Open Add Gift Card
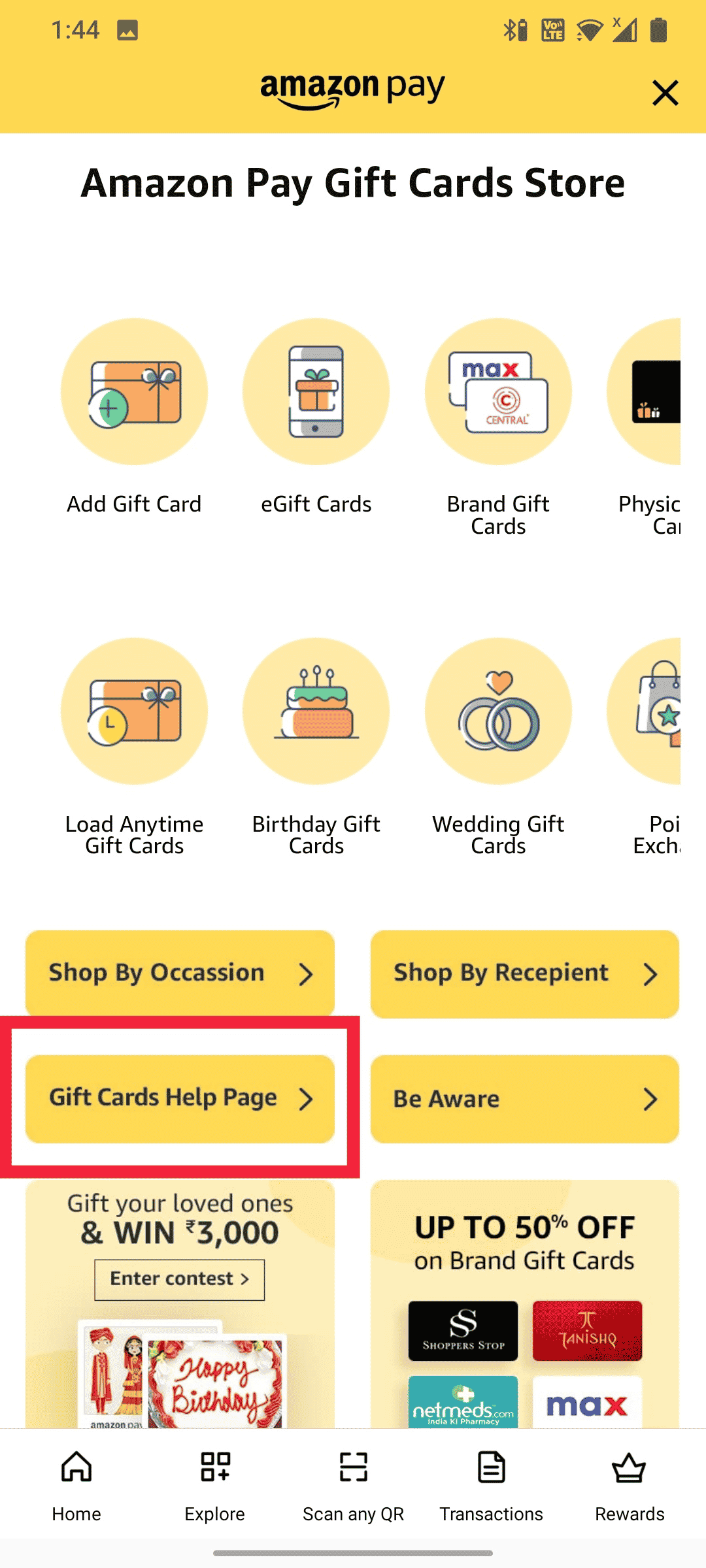 [134, 392]
